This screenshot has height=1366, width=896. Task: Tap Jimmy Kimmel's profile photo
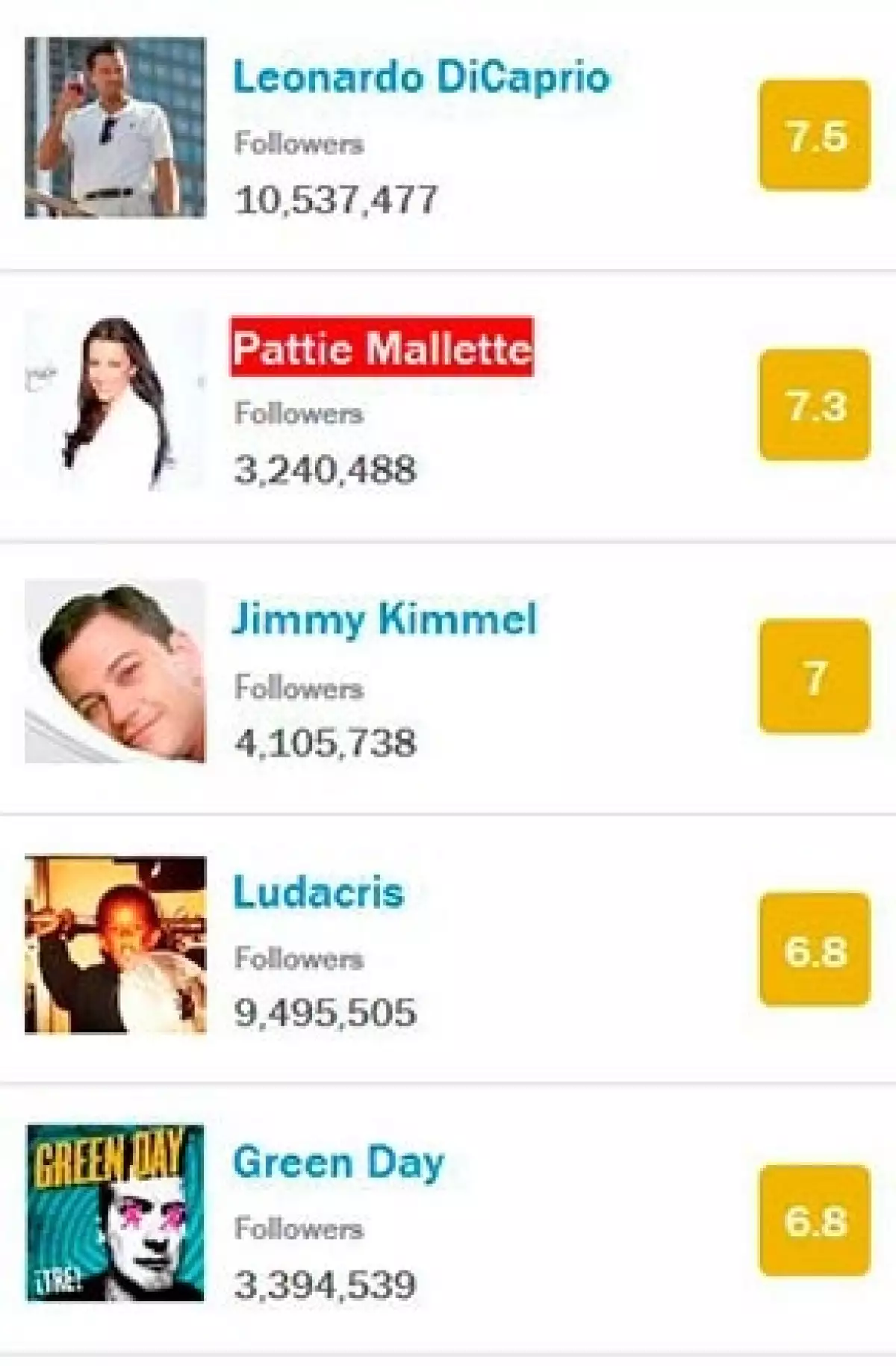[115, 671]
